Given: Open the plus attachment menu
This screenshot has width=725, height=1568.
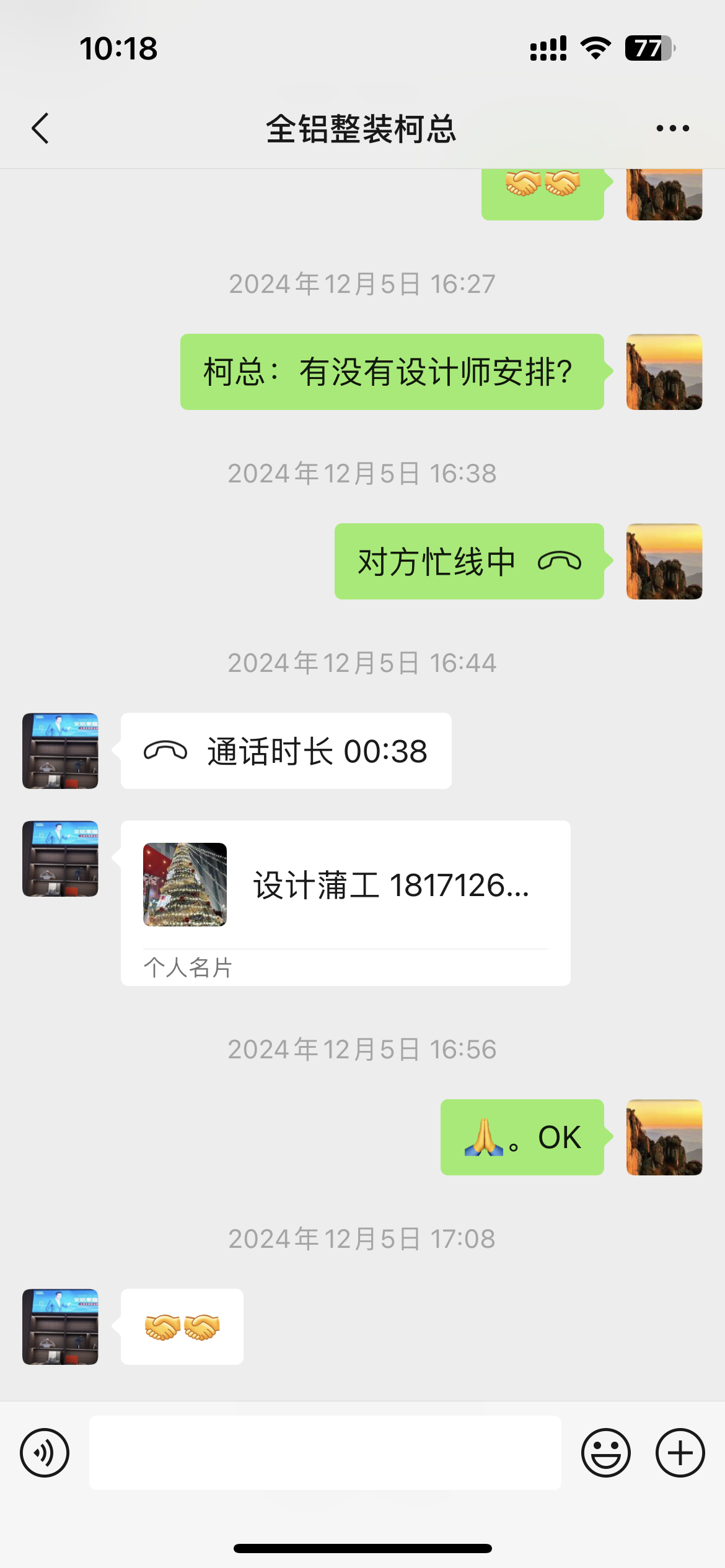Looking at the screenshot, I should click(x=680, y=1453).
